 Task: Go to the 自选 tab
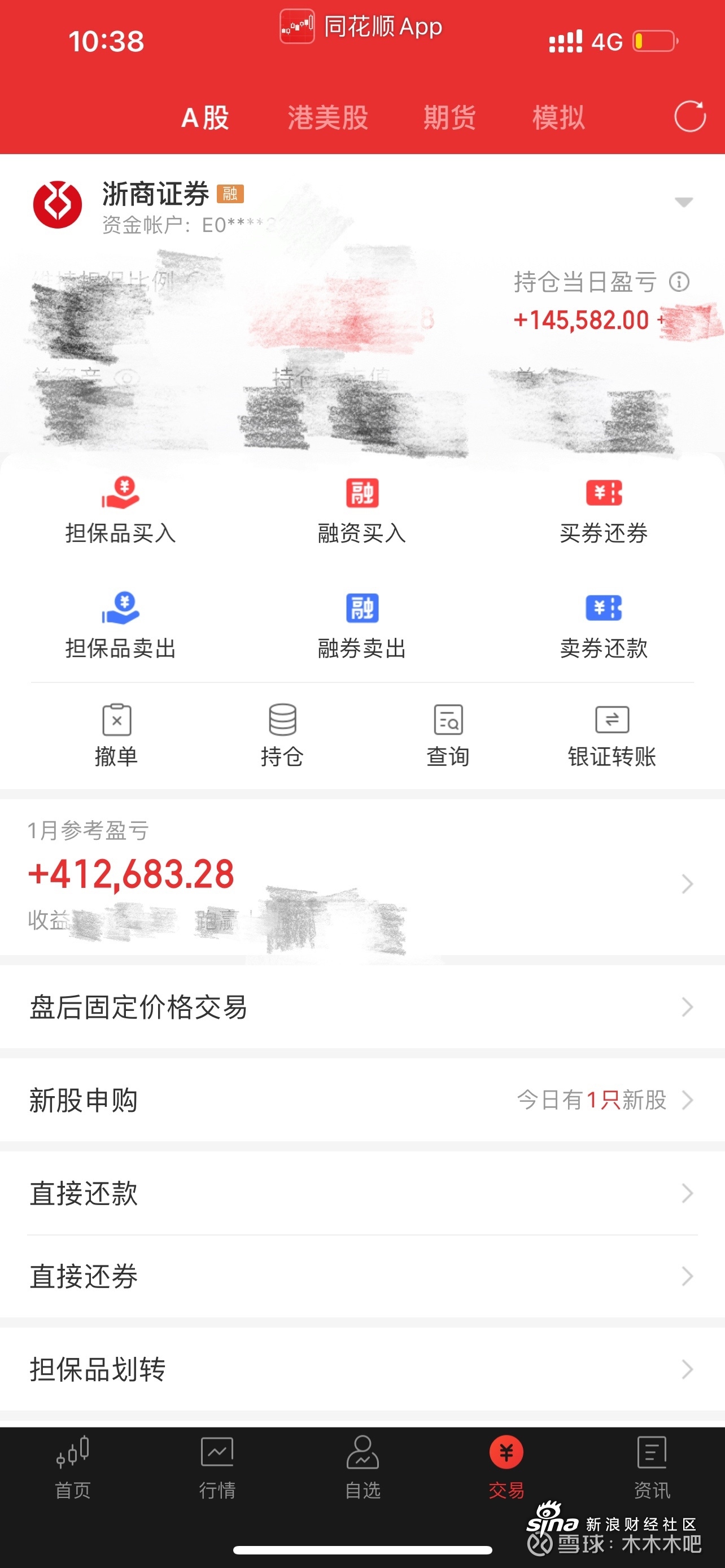coord(363,1468)
